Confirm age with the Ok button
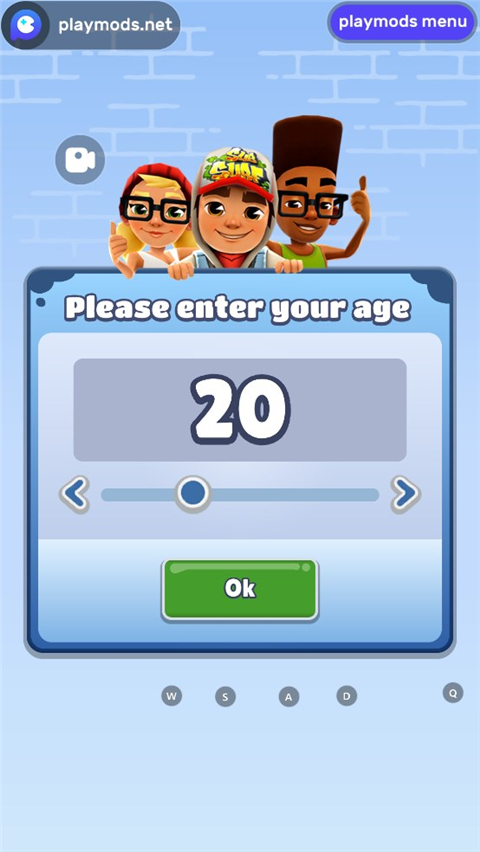 click(x=240, y=589)
